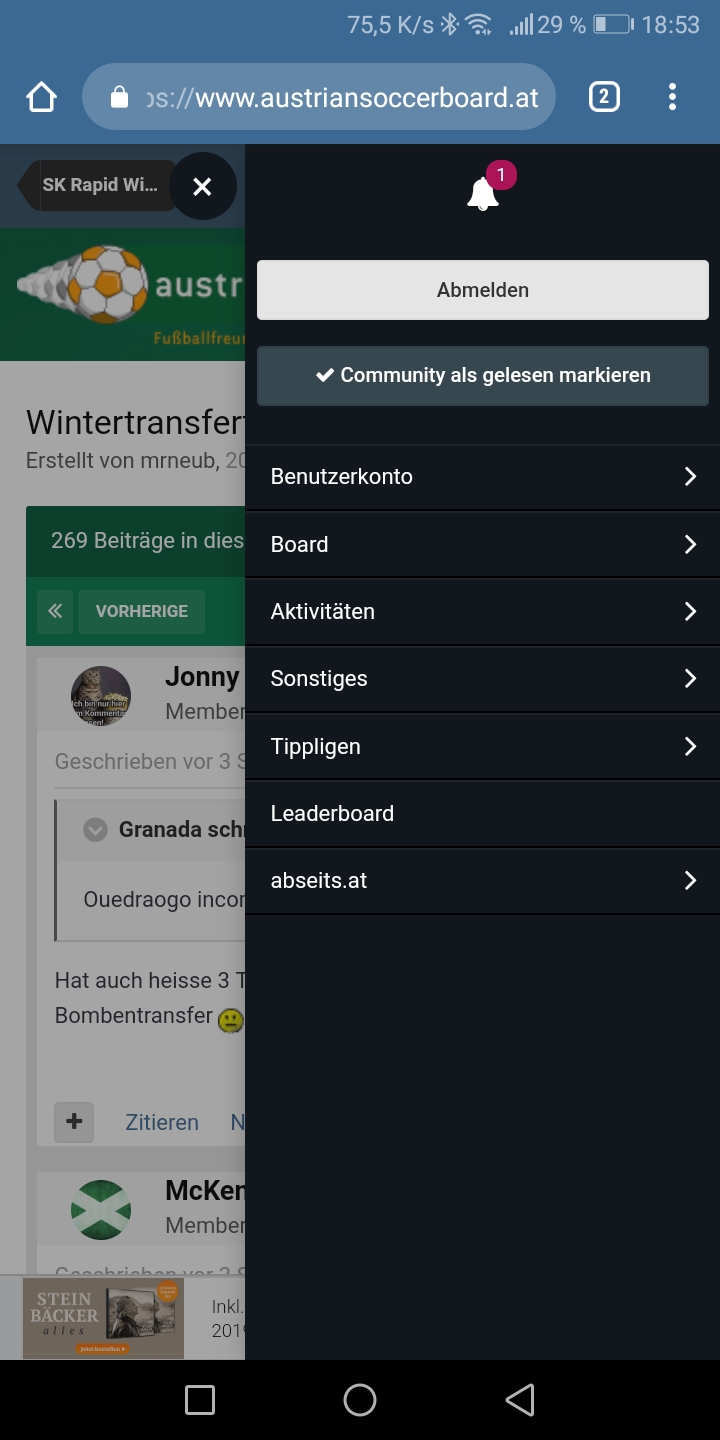The height and width of the screenshot is (1440, 720).
Task: Open the notifications bell
Action: tap(483, 192)
